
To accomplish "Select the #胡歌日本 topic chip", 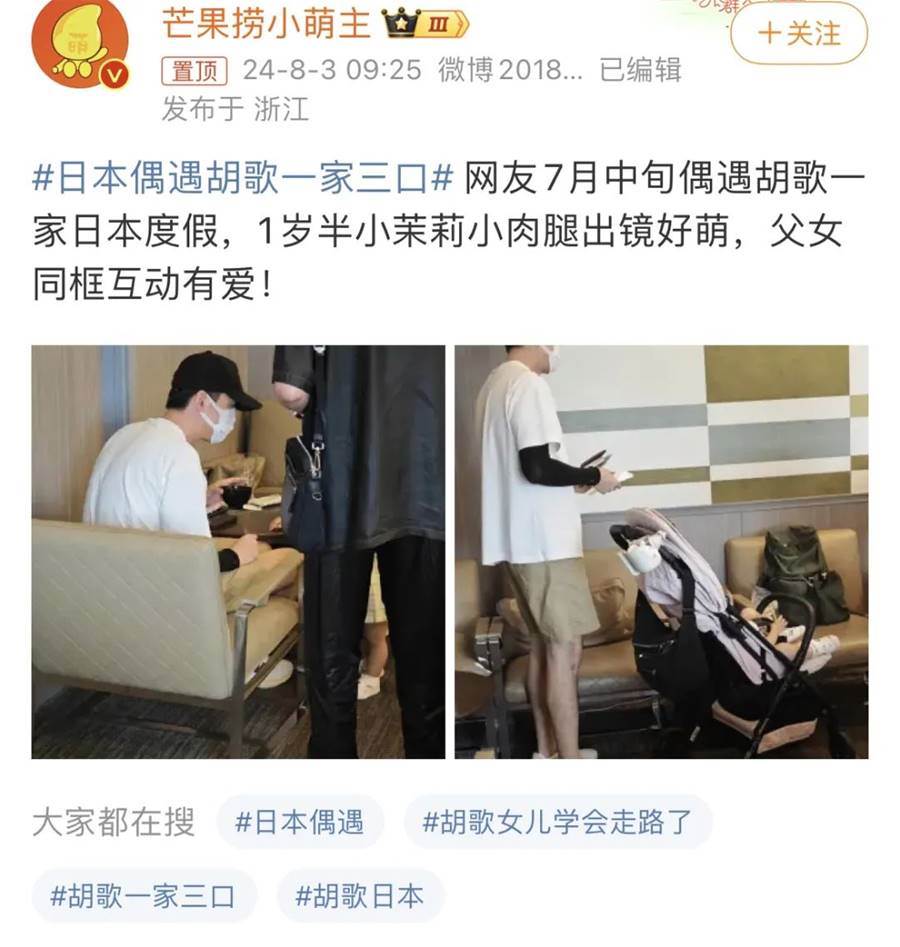I will click(359, 895).
